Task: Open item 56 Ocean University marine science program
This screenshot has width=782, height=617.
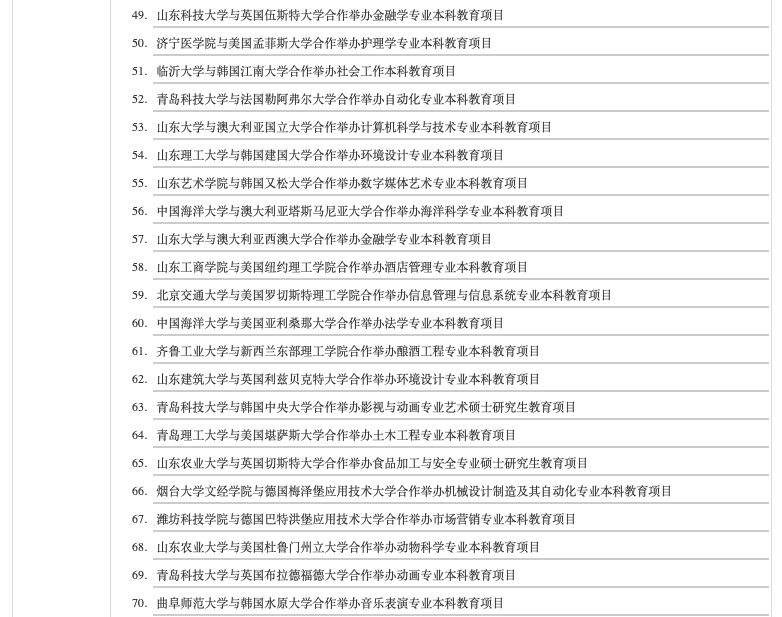Action: click(x=360, y=211)
